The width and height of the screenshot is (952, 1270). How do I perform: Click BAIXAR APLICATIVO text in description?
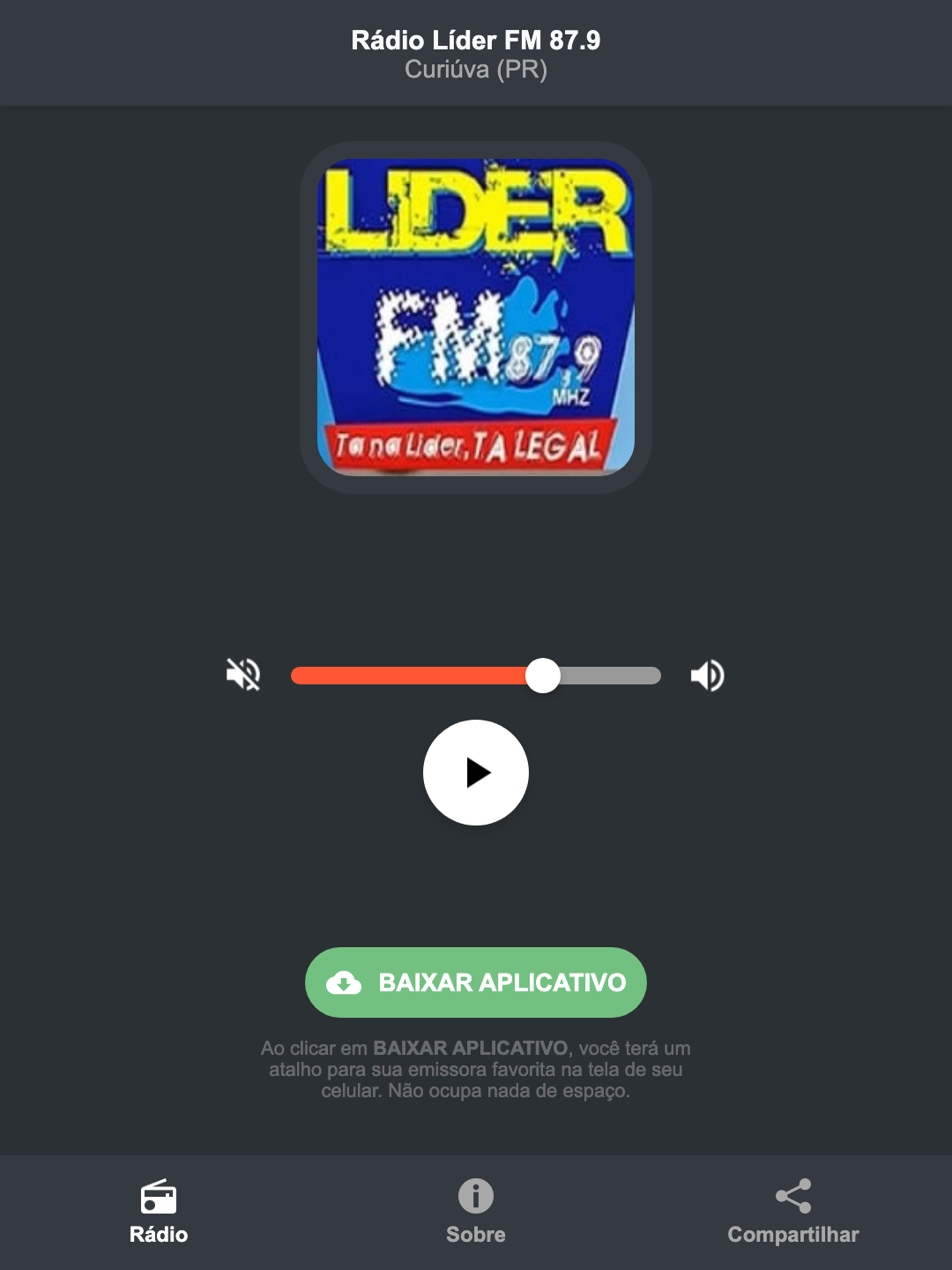(472, 1049)
